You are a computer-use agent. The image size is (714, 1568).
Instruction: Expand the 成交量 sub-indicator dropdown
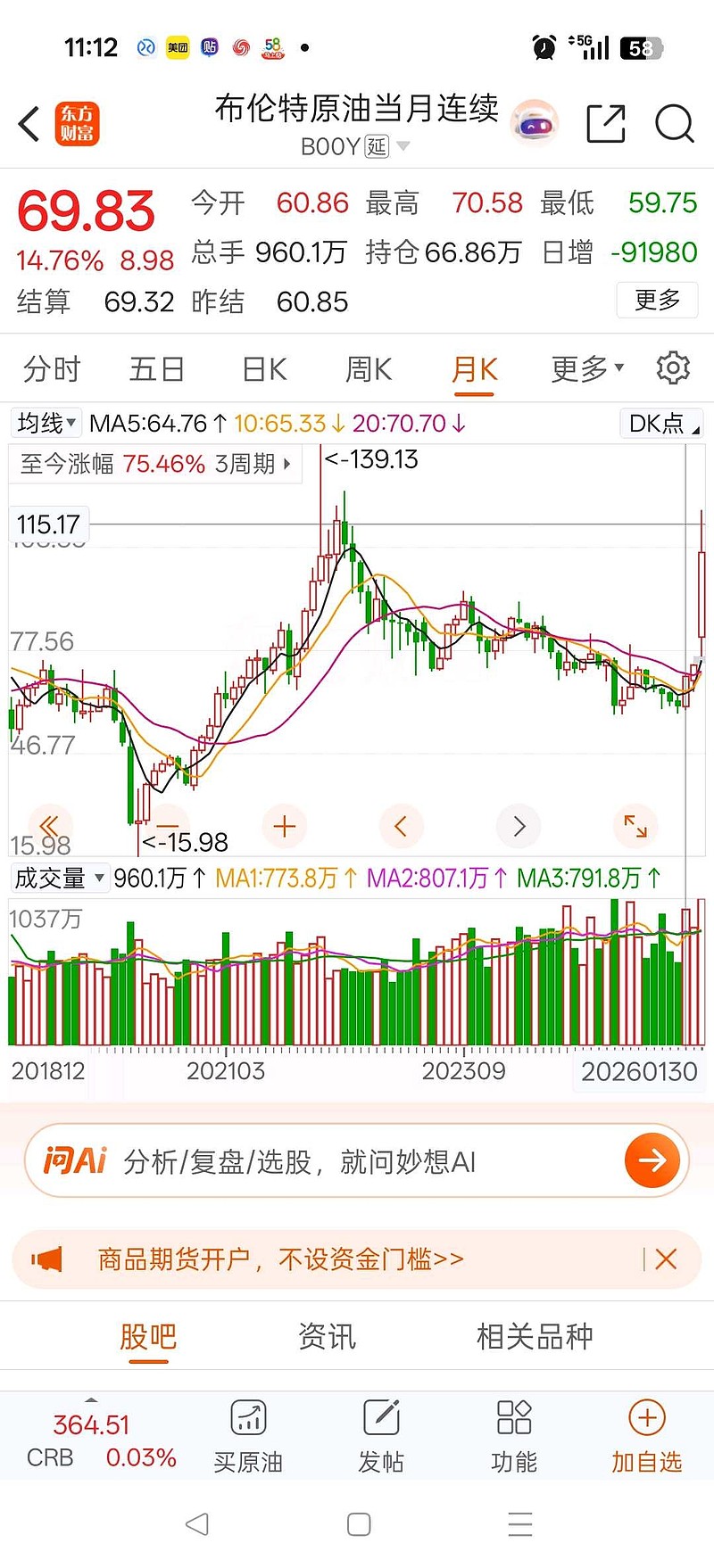click(59, 879)
